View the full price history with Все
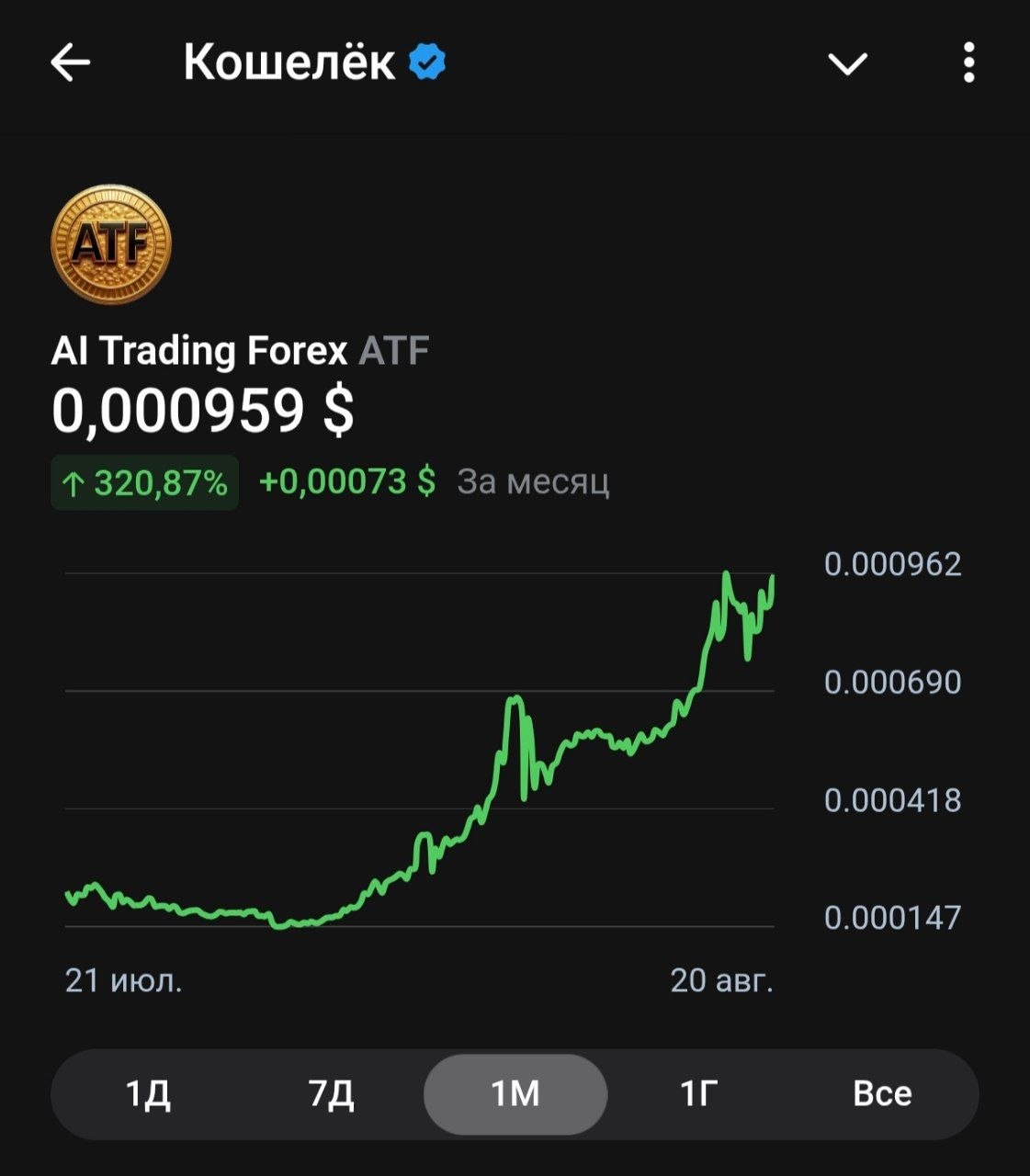Image resolution: width=1030 pixels, height=1176 pixels. tap(882, 1094)
